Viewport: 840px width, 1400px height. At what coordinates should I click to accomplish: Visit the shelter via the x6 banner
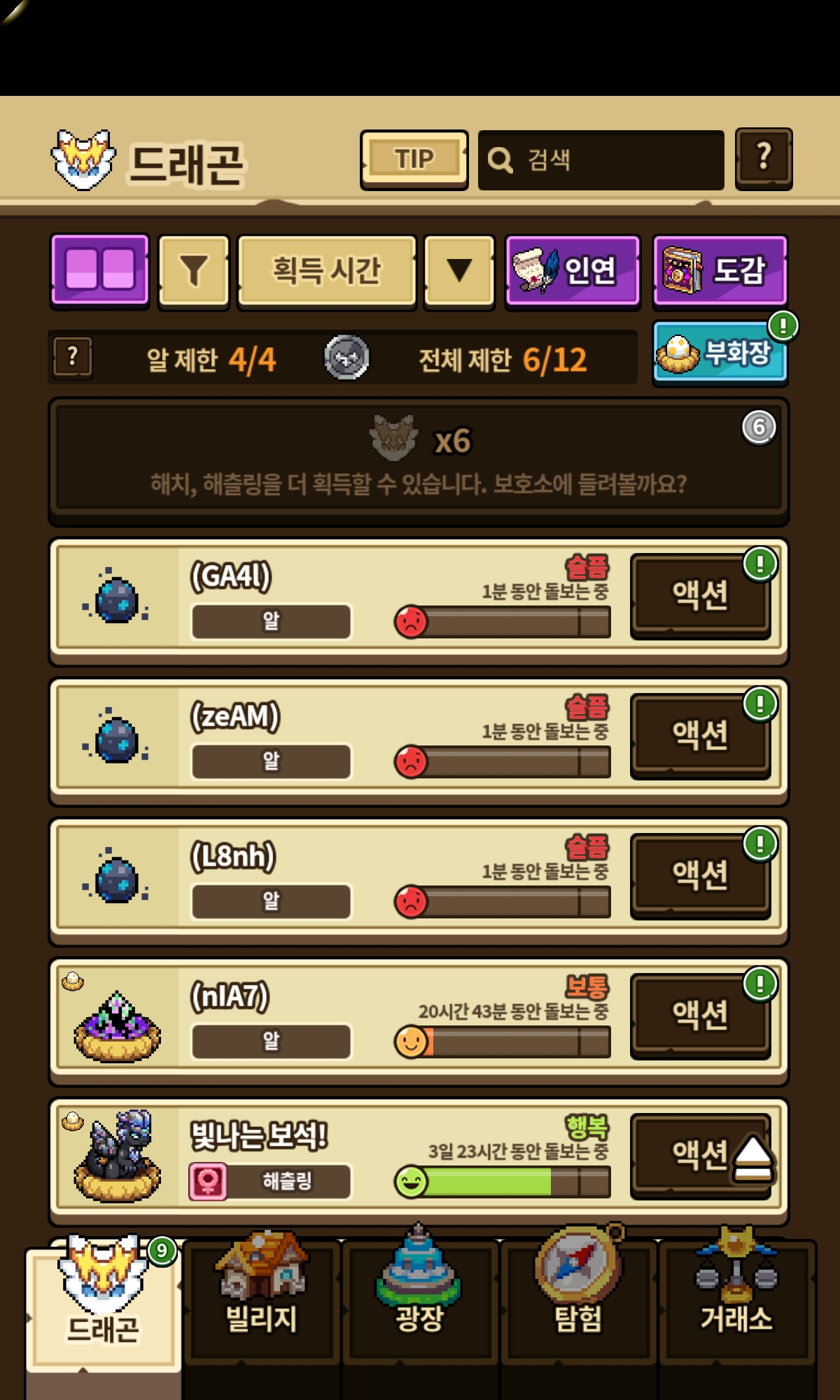click(x=419, y=459)
